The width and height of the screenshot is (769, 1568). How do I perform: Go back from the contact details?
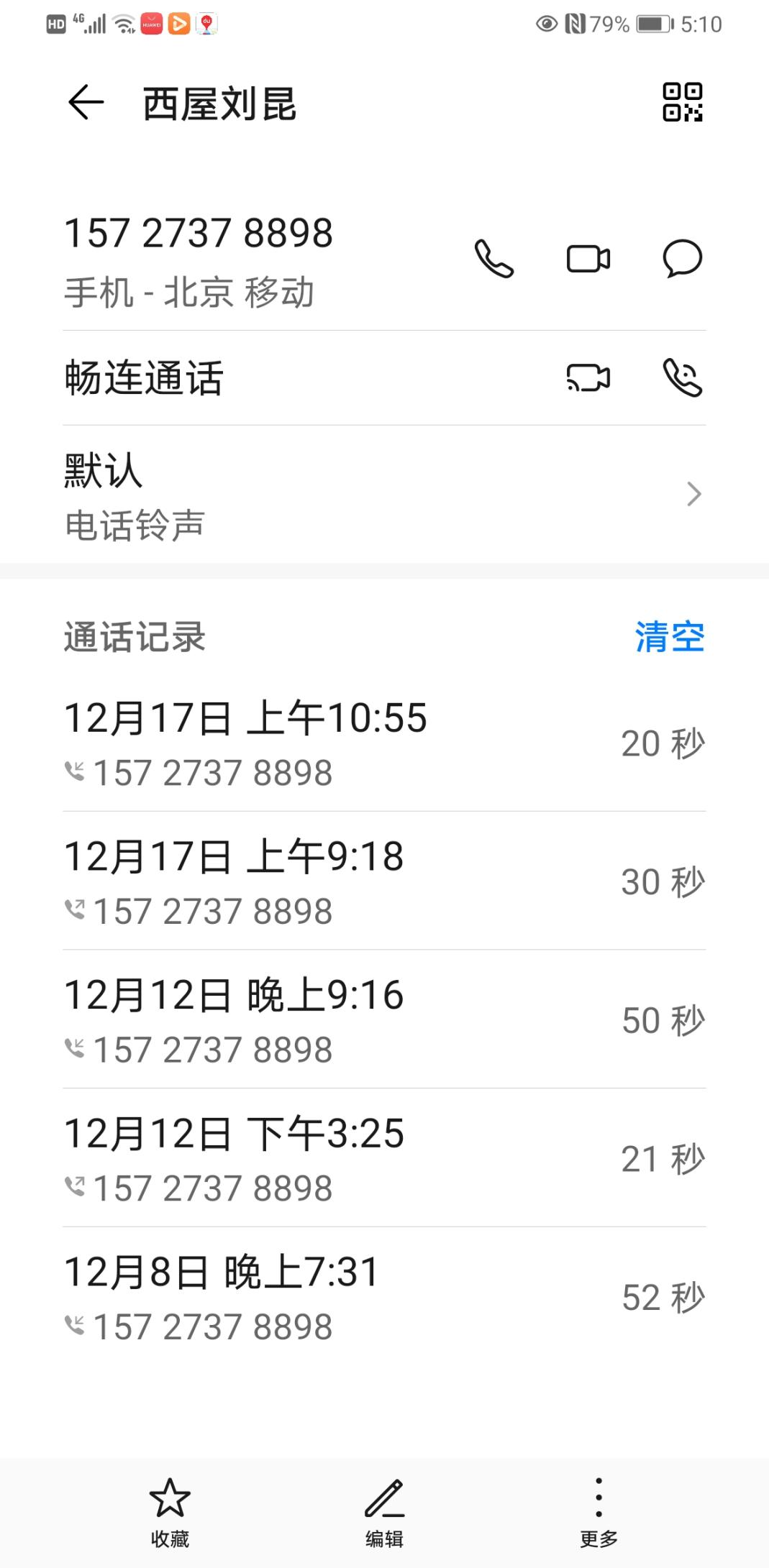pyautogui.click(x=86, y=103)
